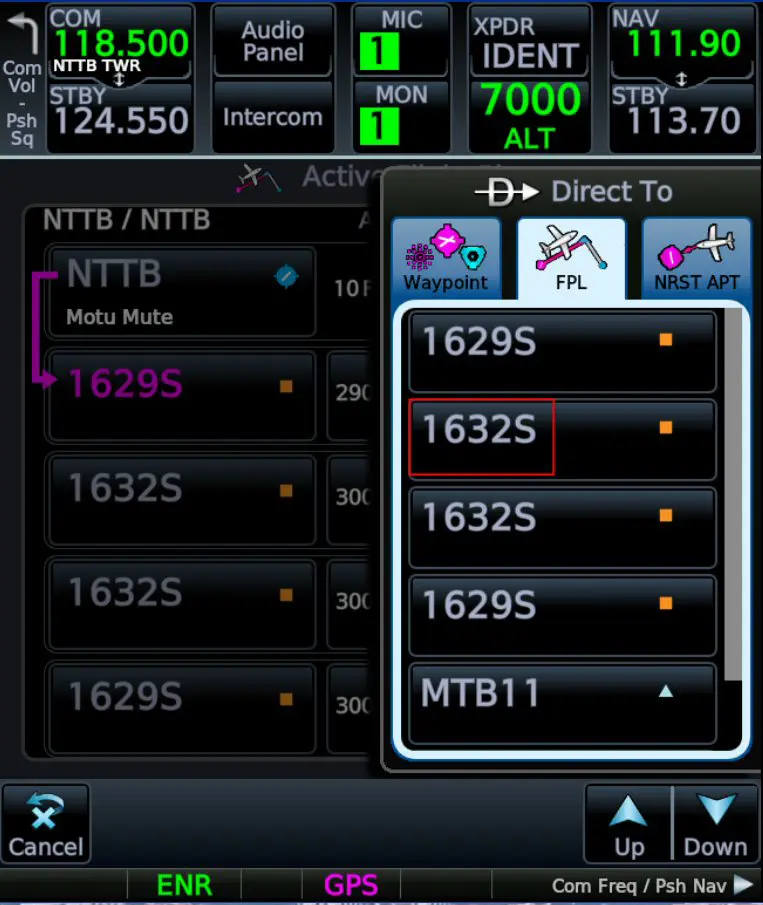Switch to the FPL tab
This screenshot has width=763, height=905.
tap(571, 257)
